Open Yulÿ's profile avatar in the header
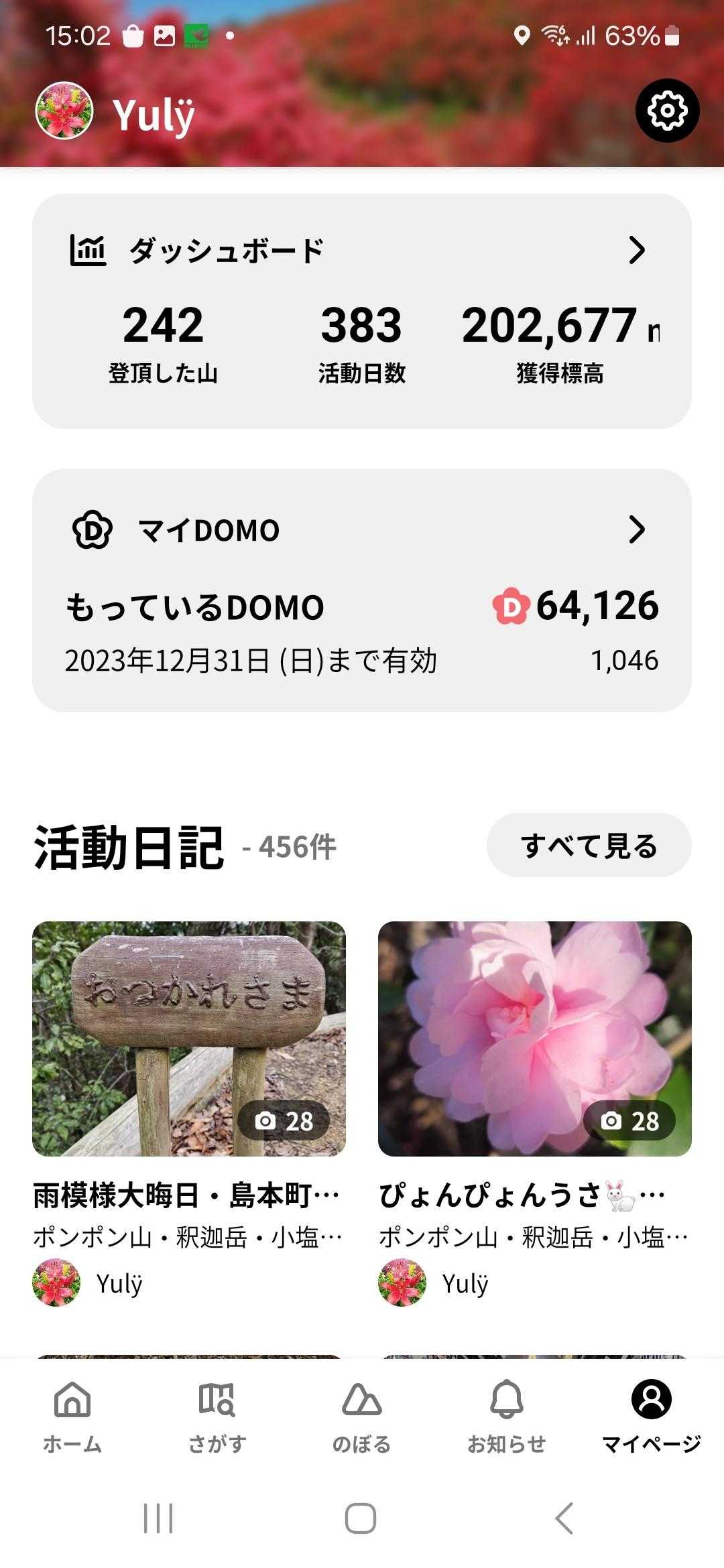This screenshot has width=724, height=1568. pyautogui.click(x=64, y=111)
